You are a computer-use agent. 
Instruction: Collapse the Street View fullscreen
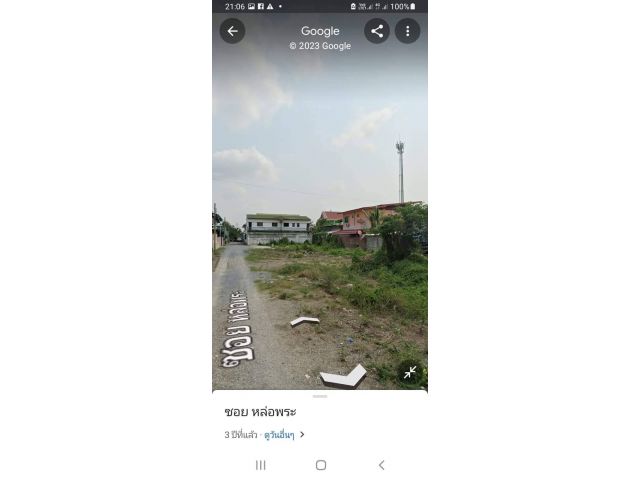410,372
